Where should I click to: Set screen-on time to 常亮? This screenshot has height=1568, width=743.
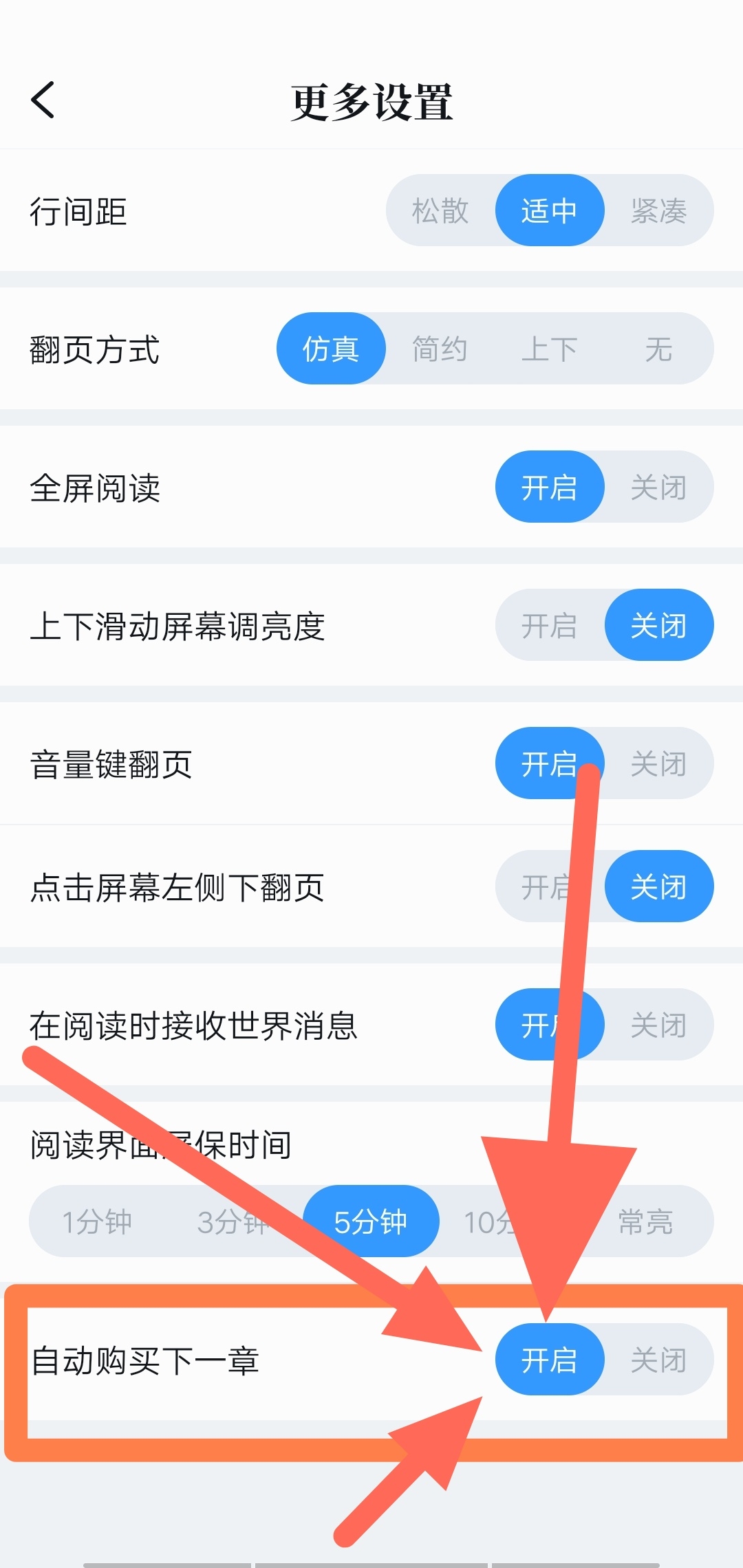click(x=645, y=1221)
